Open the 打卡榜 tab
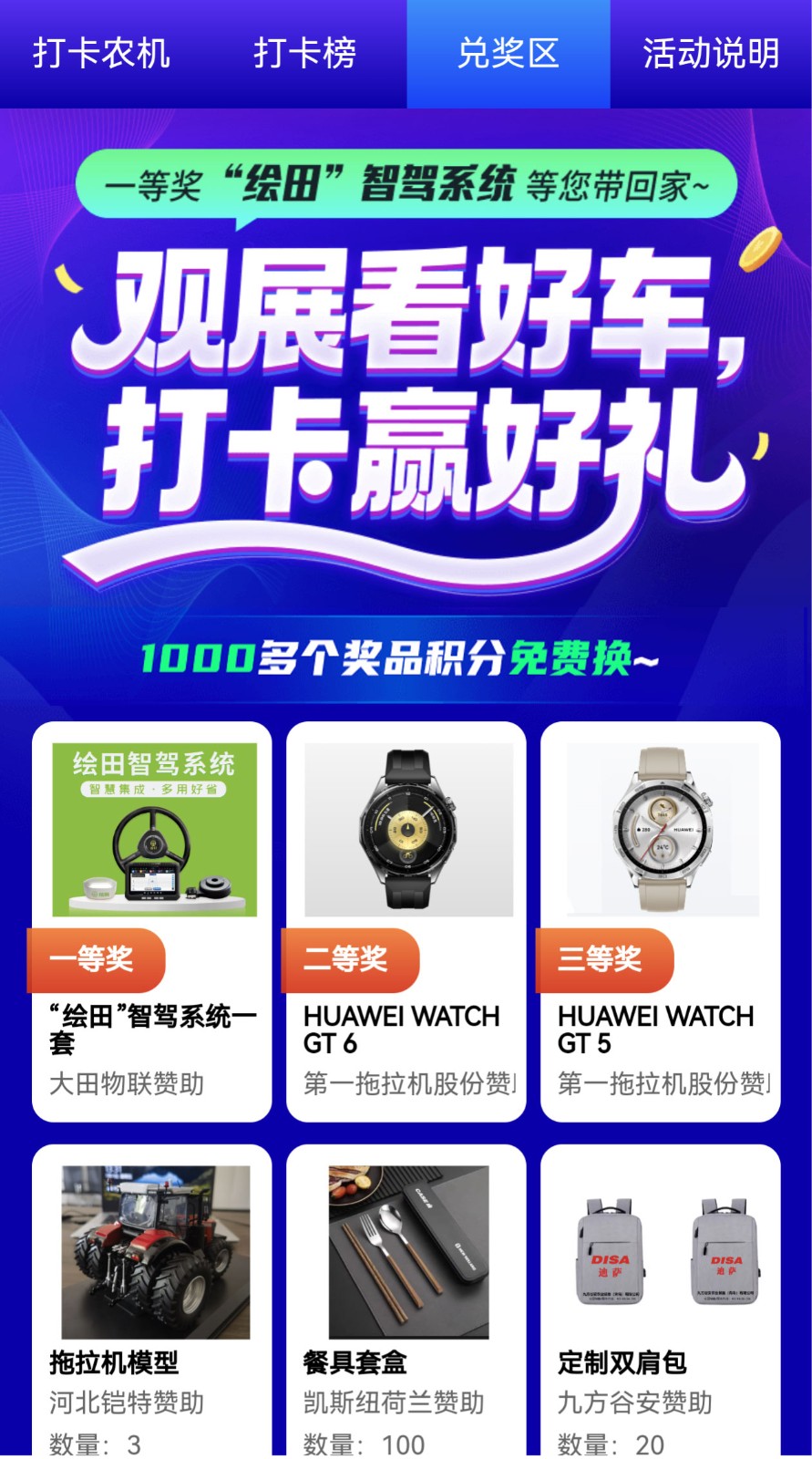The height and width of the screenshot is (1459, 812). click(304, 53)
